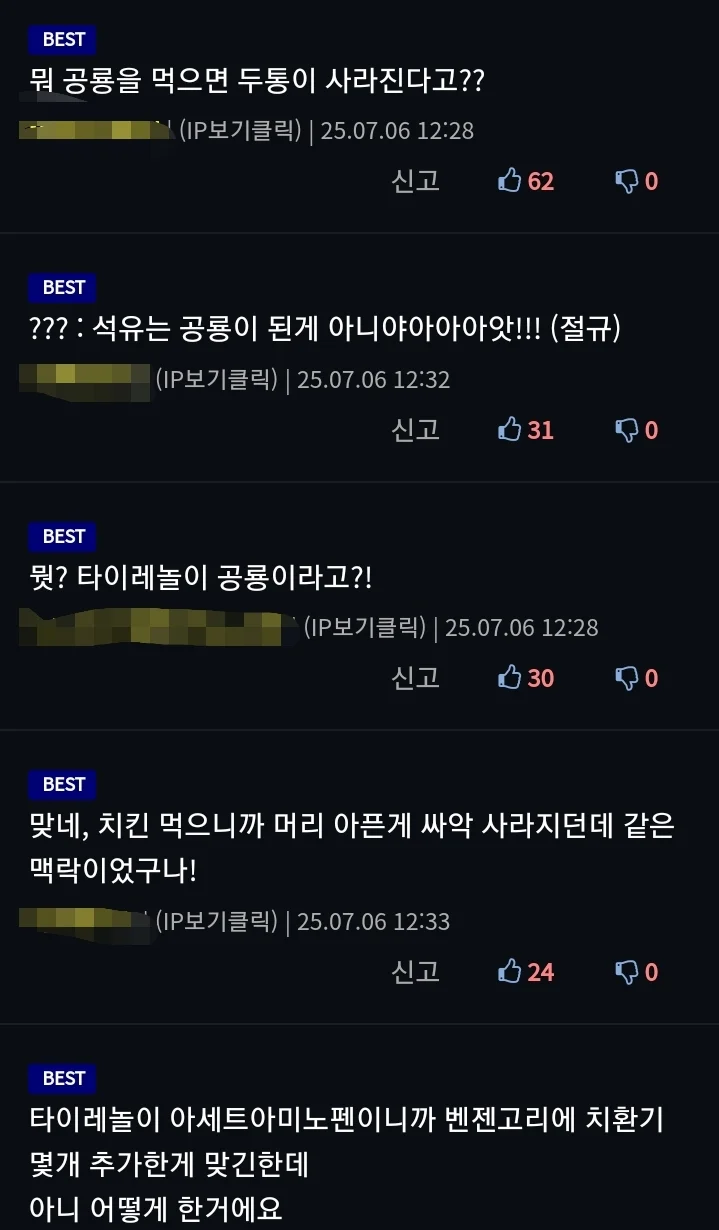719x1230 pixels.
Task: Show IP for the 12:28 두통 comment
Action: point(240,130)
